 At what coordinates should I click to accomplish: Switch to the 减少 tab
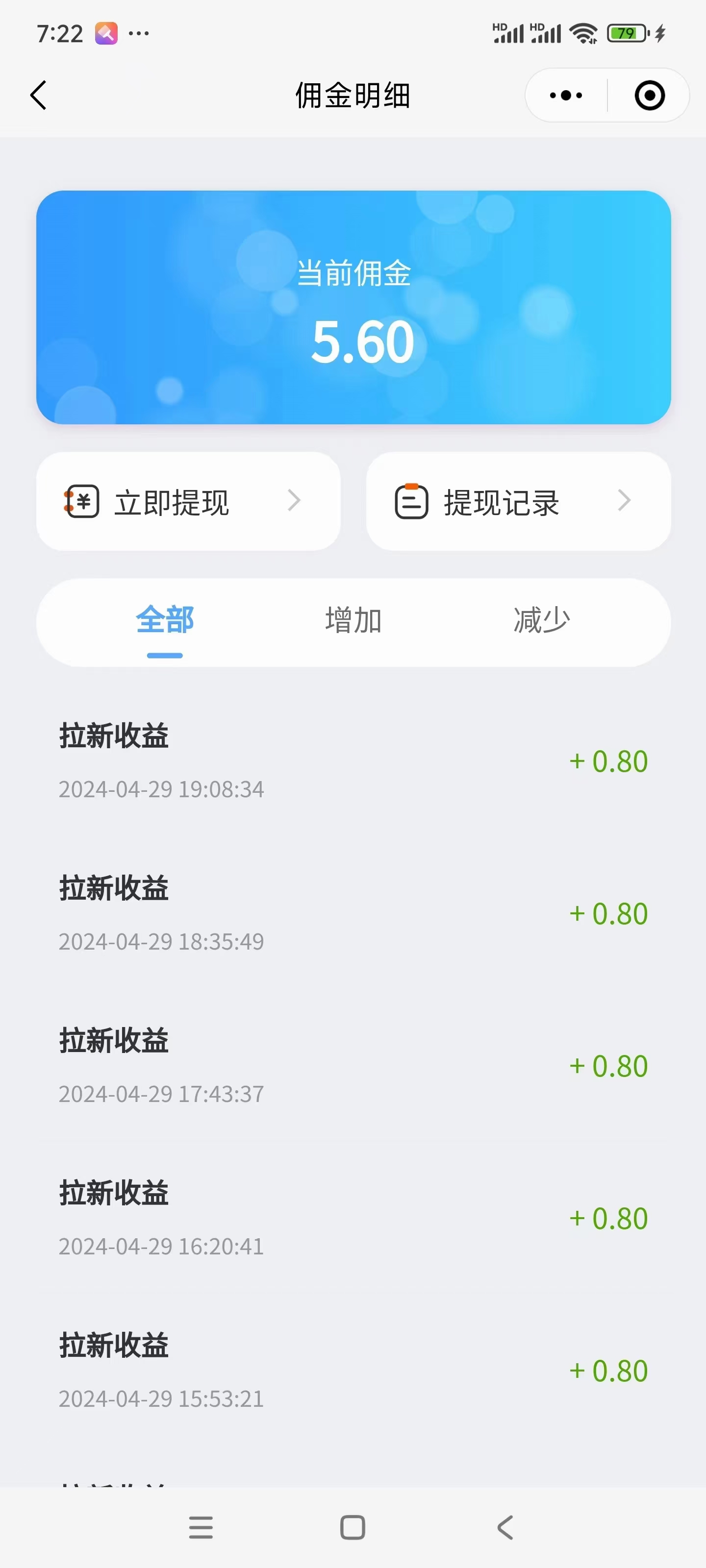(542, 621)
